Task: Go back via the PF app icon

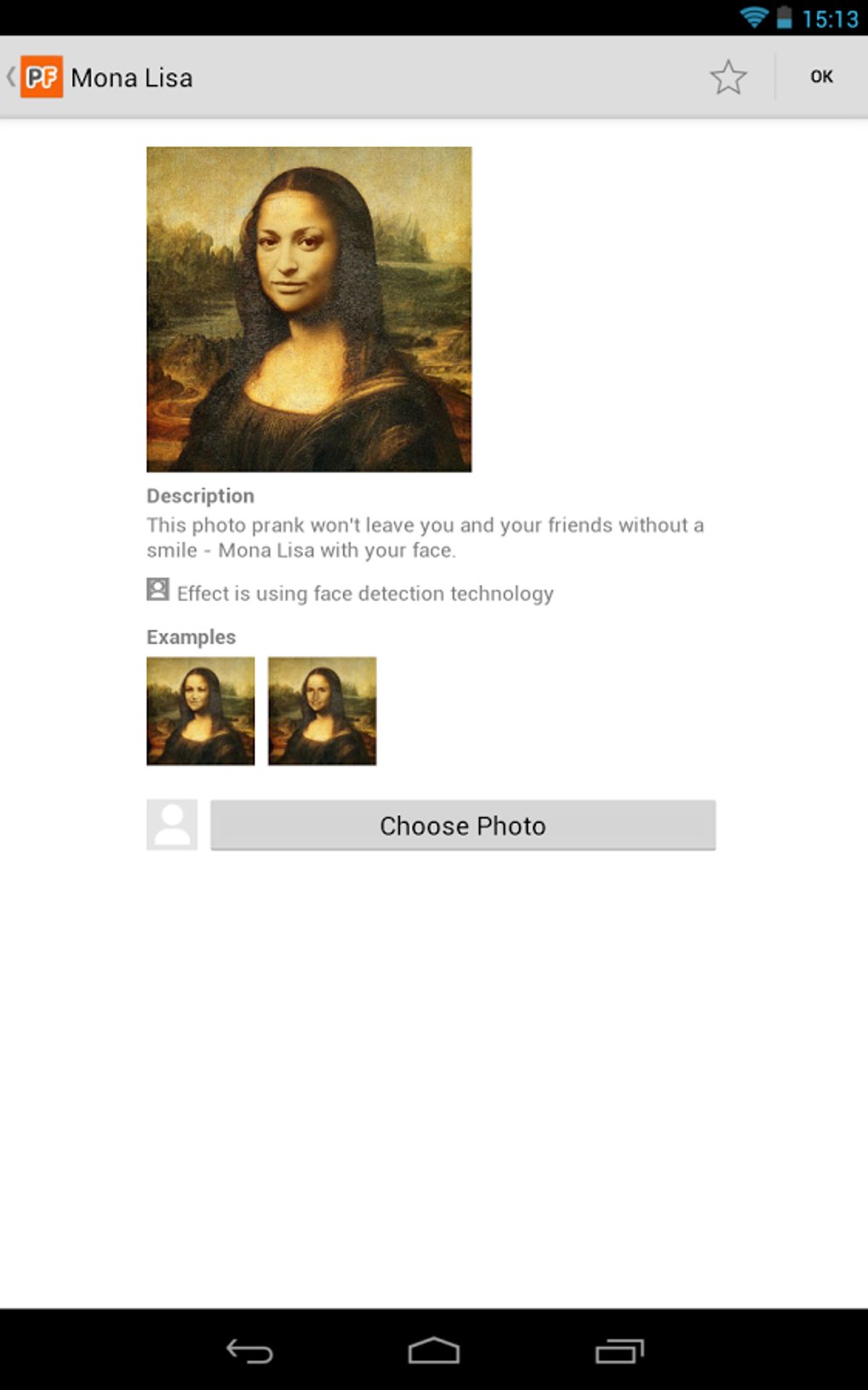Action: (x=40, y=77)
